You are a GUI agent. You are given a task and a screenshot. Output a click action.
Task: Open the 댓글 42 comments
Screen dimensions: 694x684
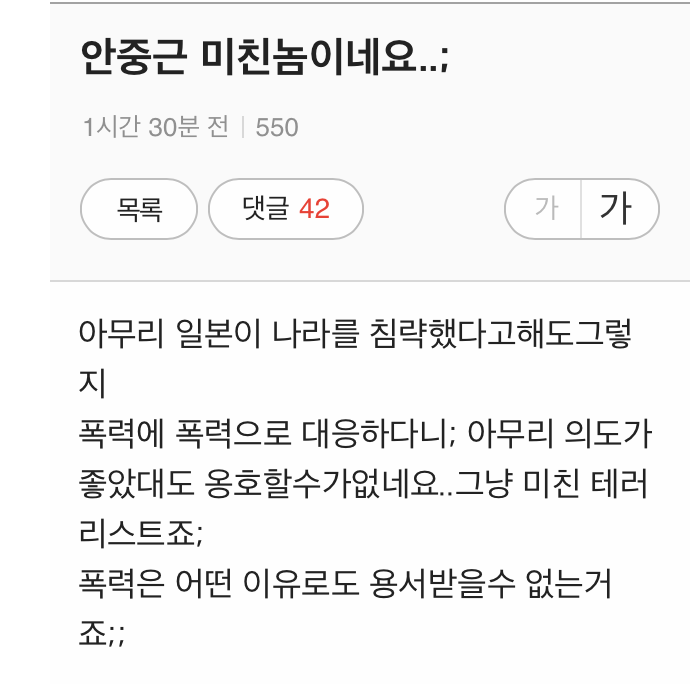coord(285,209)
